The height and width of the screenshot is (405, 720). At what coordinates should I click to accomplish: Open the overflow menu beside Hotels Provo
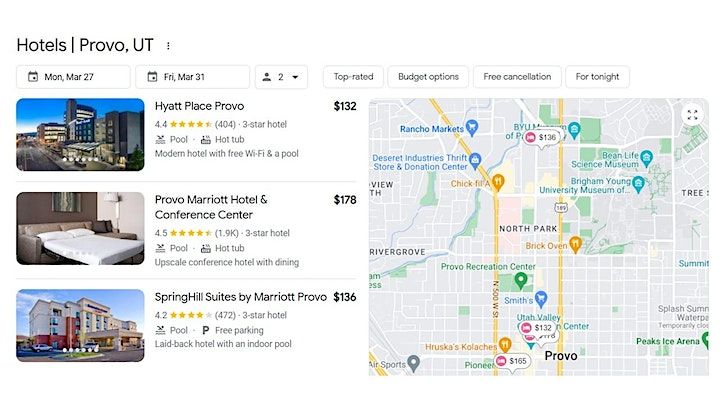coord(168,46)
